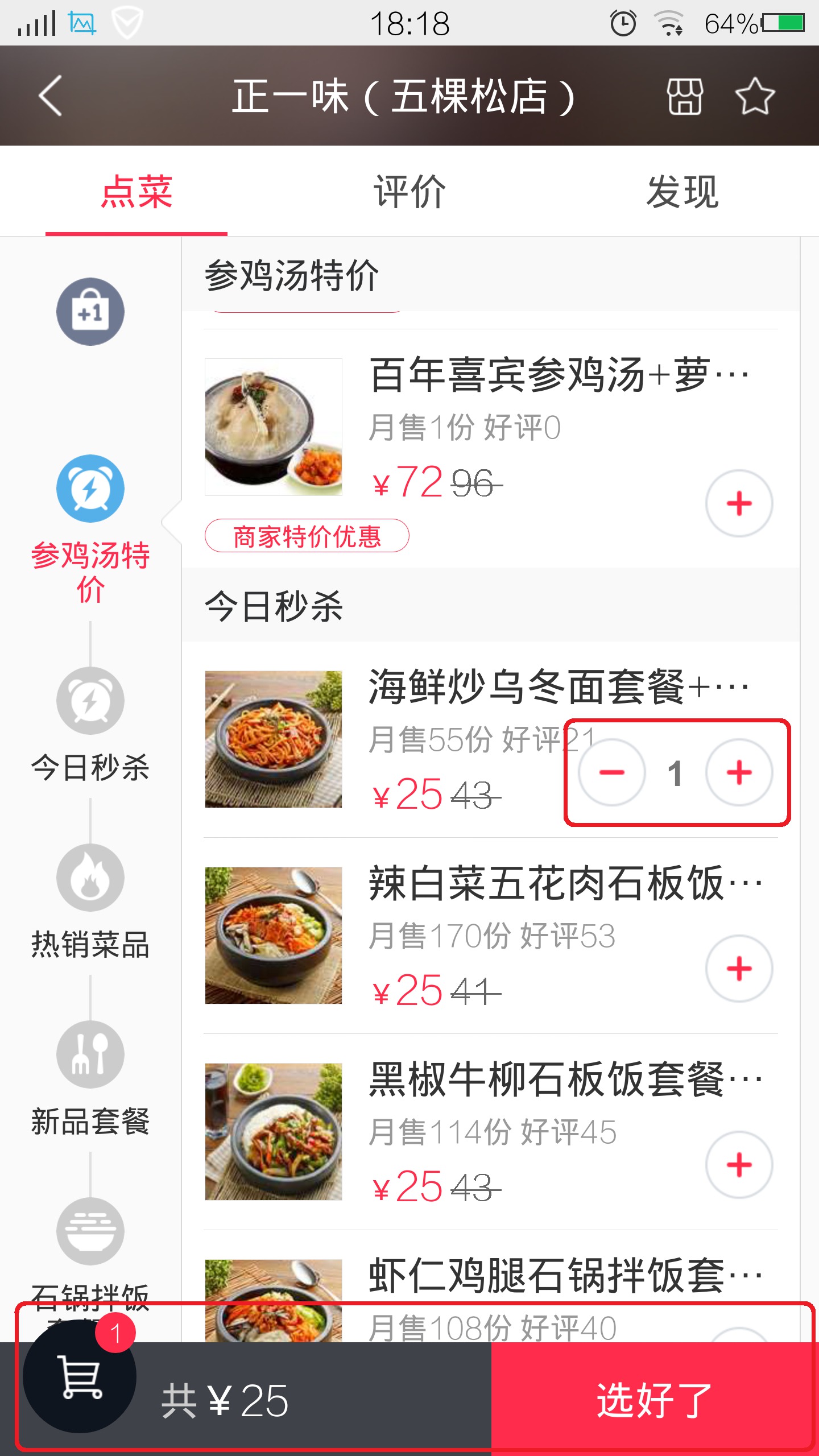
Task: View the 海鲜炒乌冬面套餐 dish photo
Action: (x=274, y=739)
